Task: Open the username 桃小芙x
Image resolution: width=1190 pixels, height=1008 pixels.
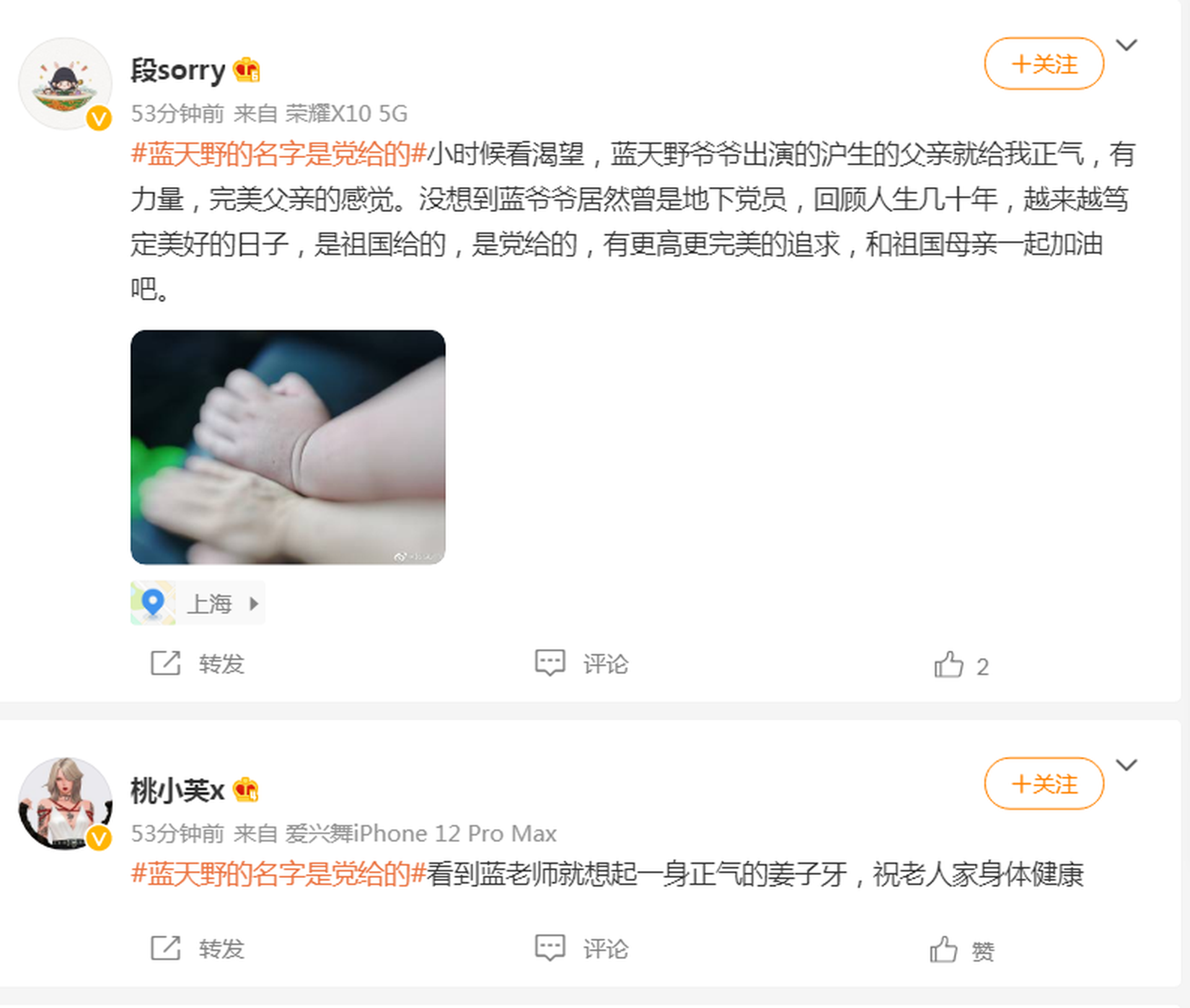Action: point(177,790)
